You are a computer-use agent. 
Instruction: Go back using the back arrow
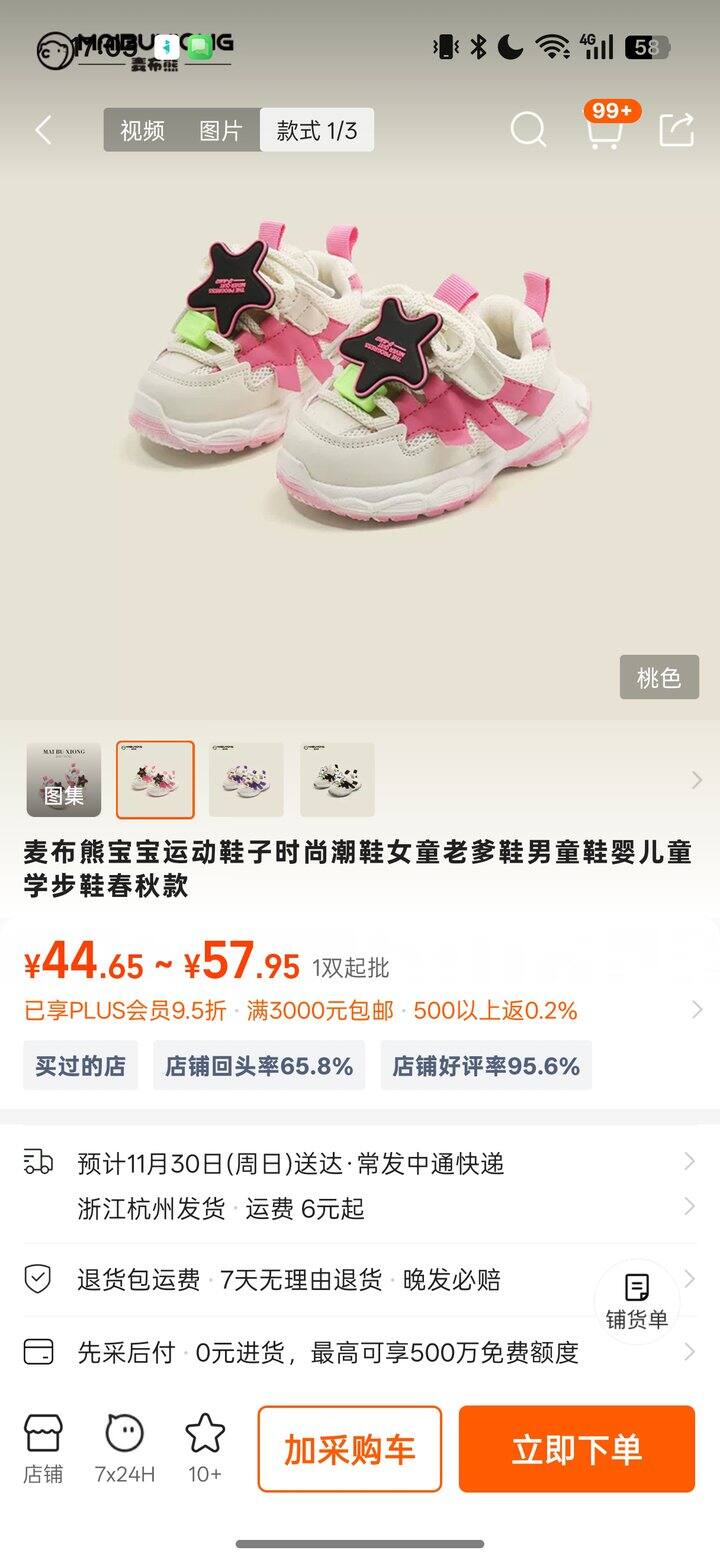pos(42,130)
